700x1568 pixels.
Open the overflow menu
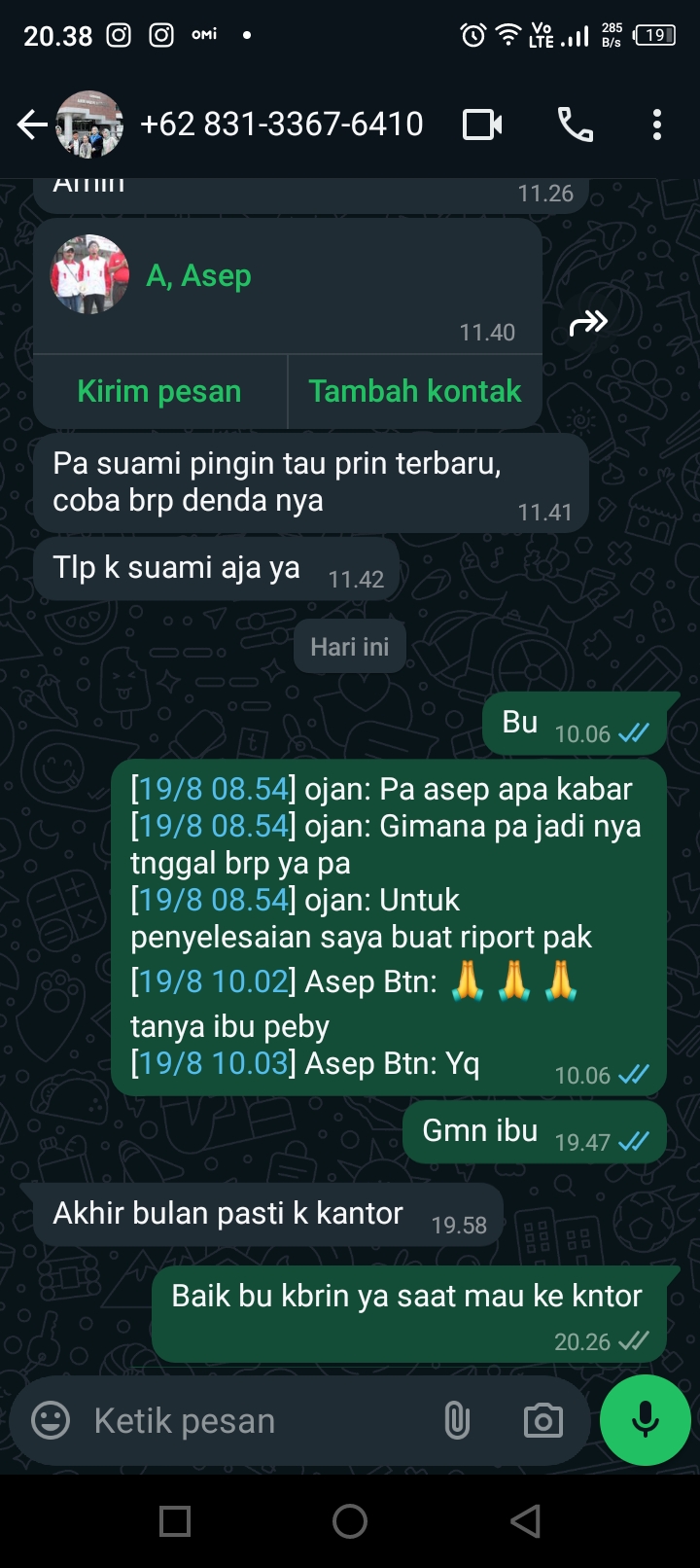coord(657,125)
